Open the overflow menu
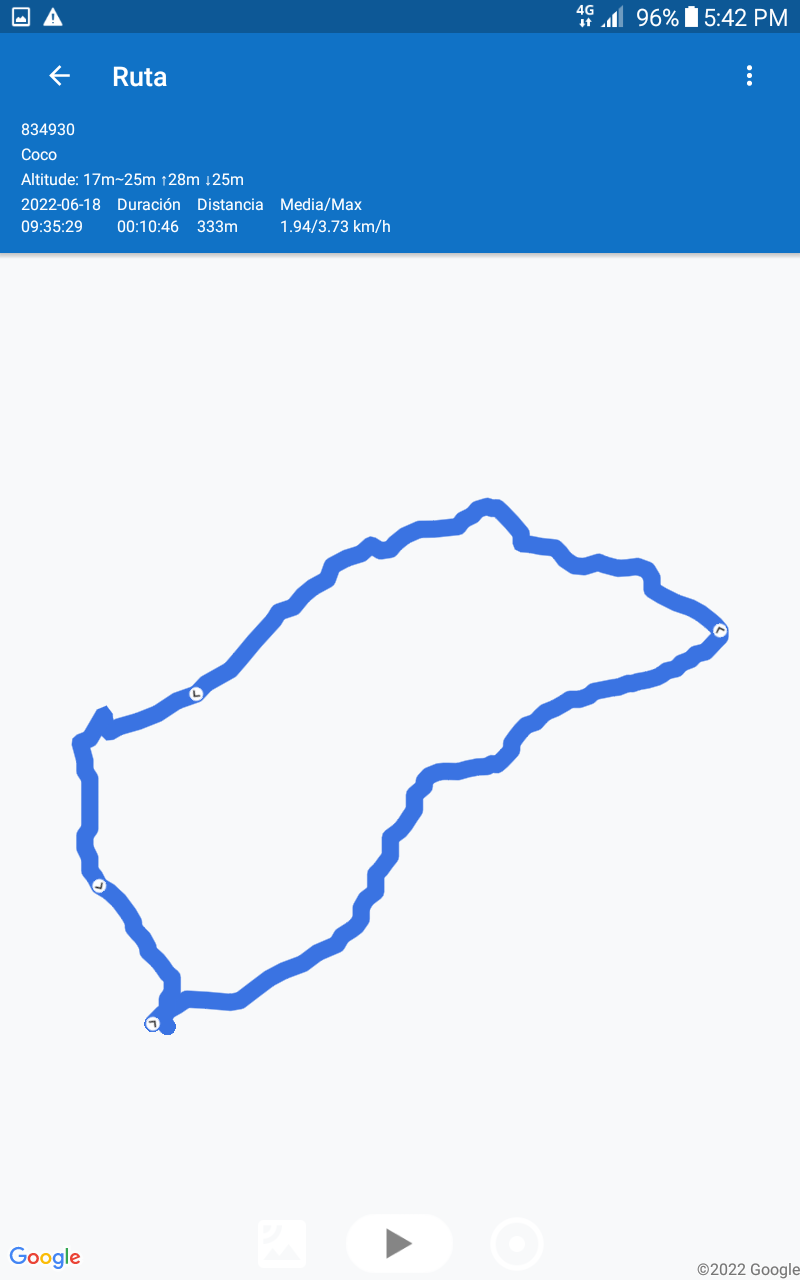Viewport: 800px width, 1280px height. (749, 76)
